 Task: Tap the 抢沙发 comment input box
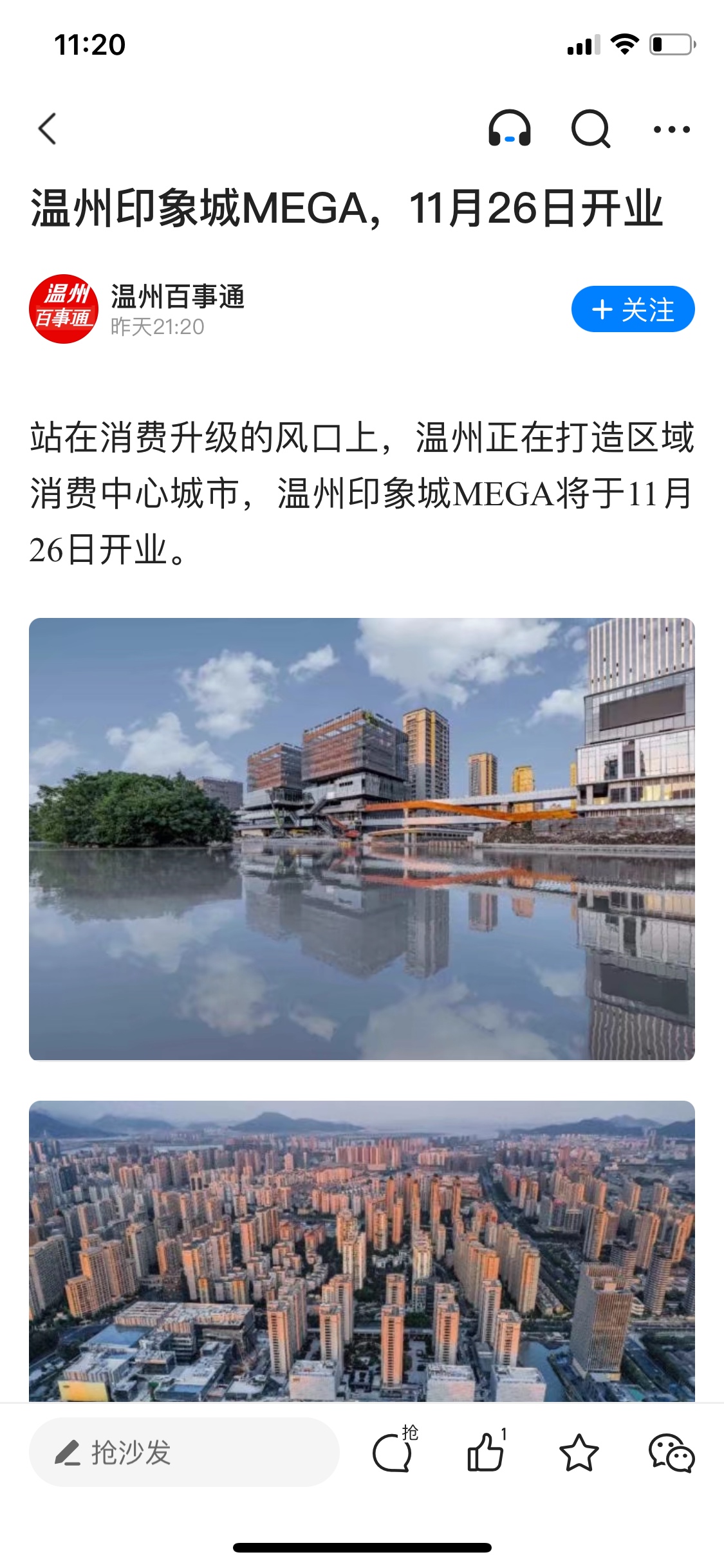click(184, 1452)
